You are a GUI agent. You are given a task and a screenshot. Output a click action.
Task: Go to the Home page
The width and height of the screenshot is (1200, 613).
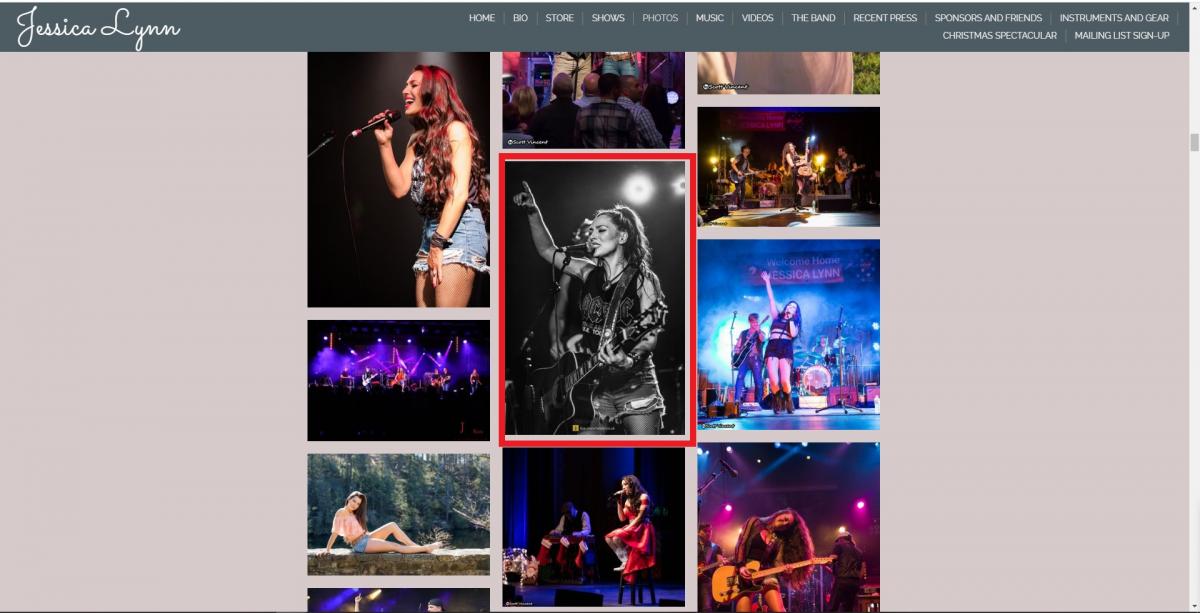pyautogui.click(x=481, y=18)
